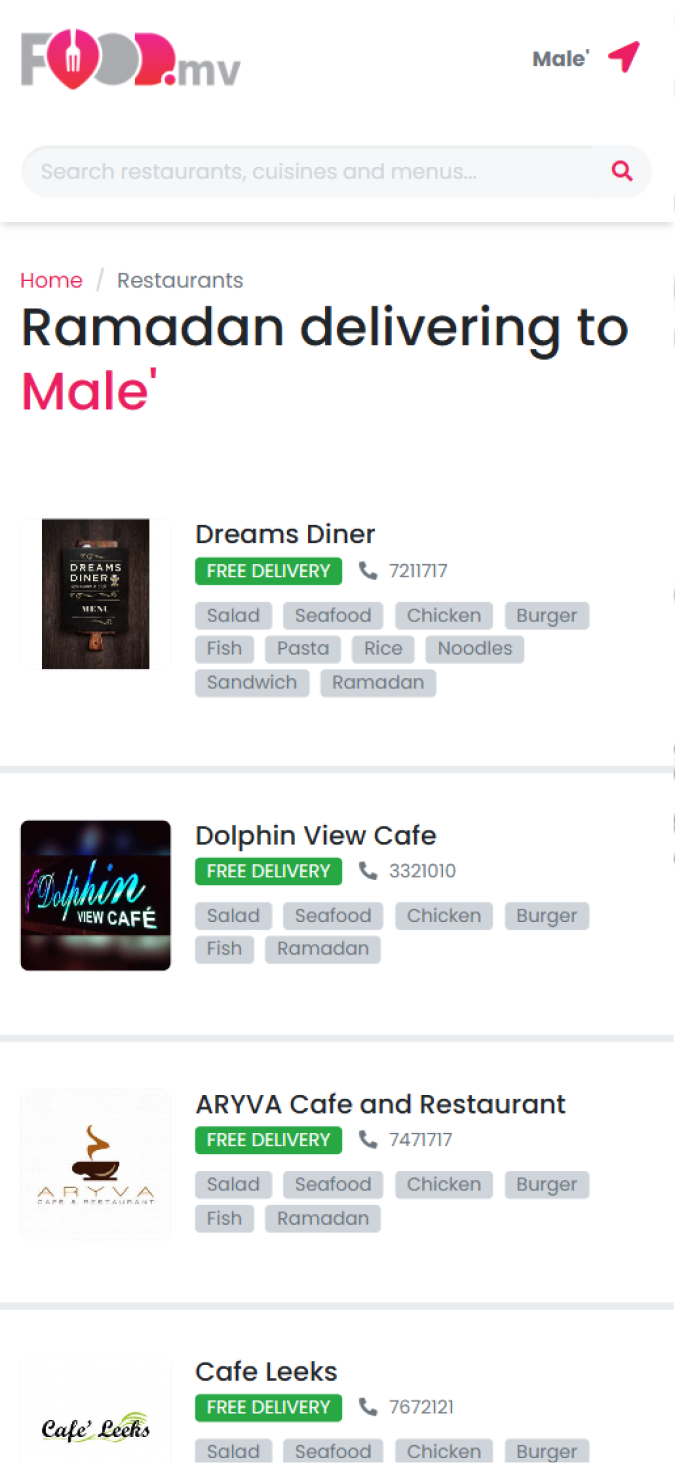This screenshot has height=1463, width=675.
Task: Select the Sandwich tag under Dreams Diner
Action: (252, 682)
